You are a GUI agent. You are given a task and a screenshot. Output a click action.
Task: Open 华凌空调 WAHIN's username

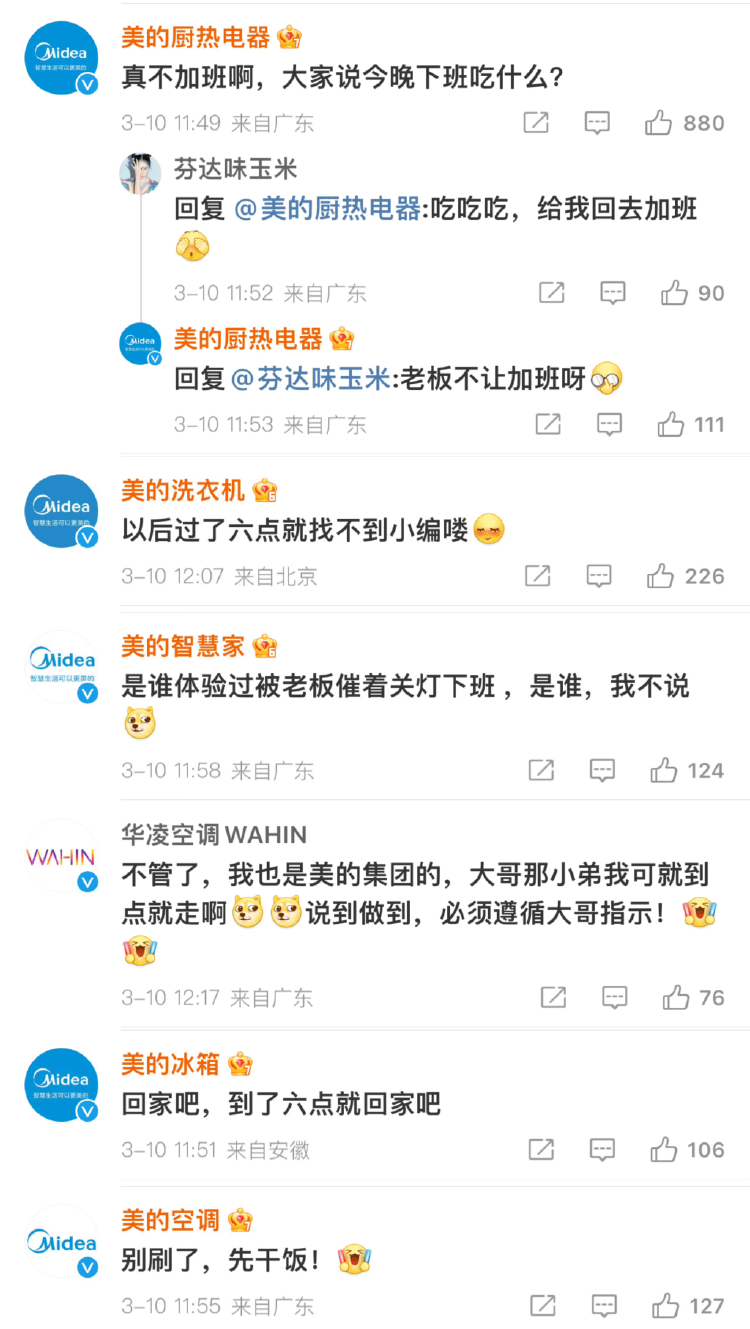point(214,834)
